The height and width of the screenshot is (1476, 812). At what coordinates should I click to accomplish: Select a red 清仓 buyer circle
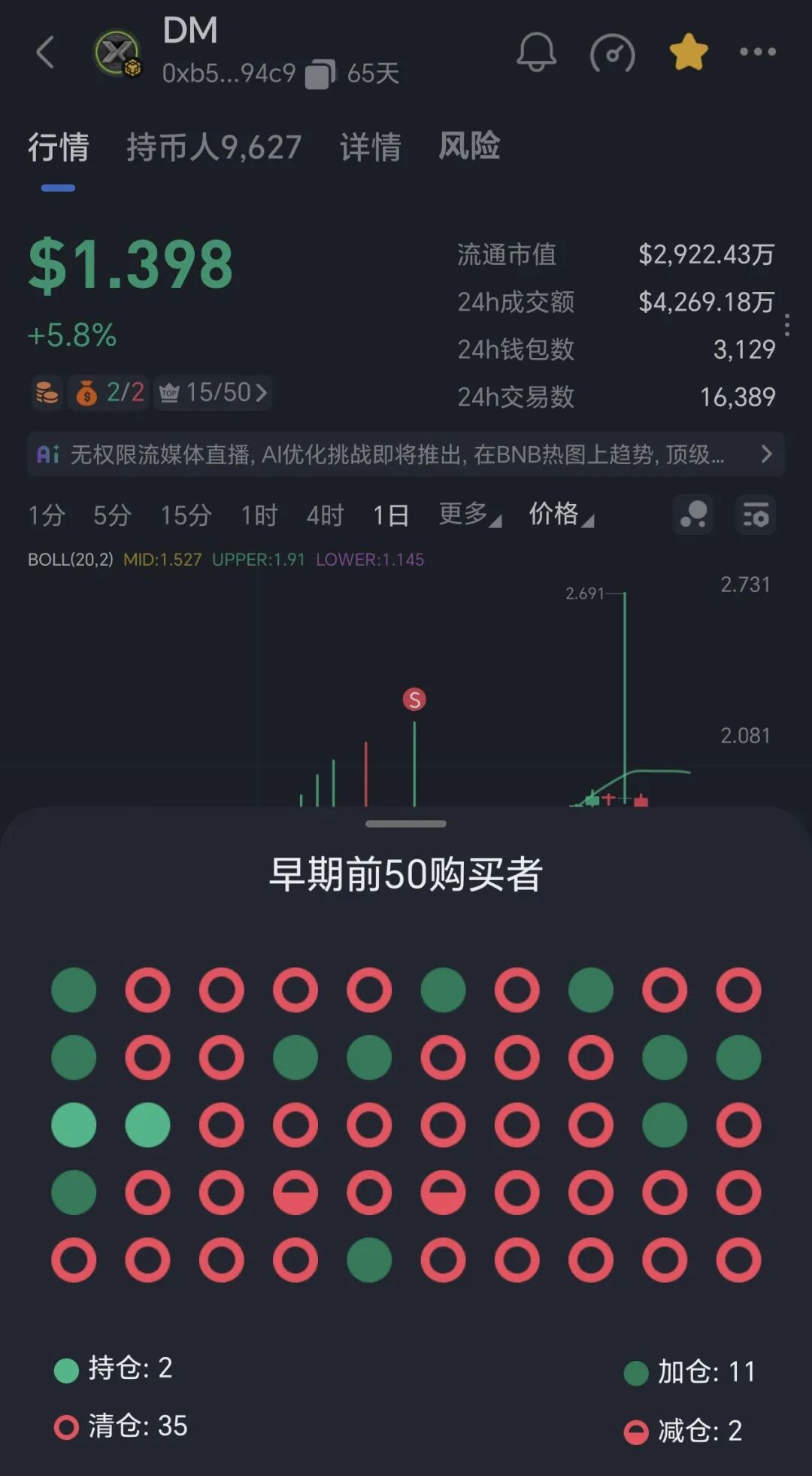click(x=147, y=989)
